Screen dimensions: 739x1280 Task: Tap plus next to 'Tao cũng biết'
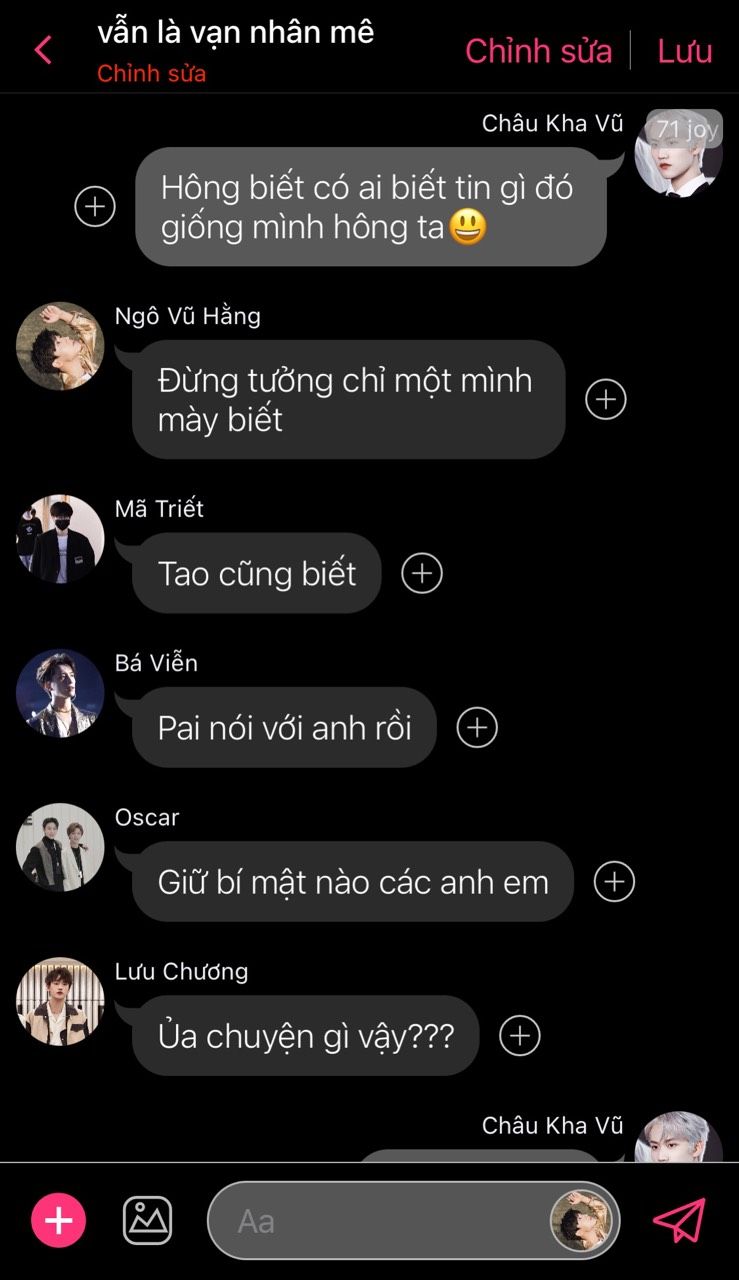[x=421, y=574]
